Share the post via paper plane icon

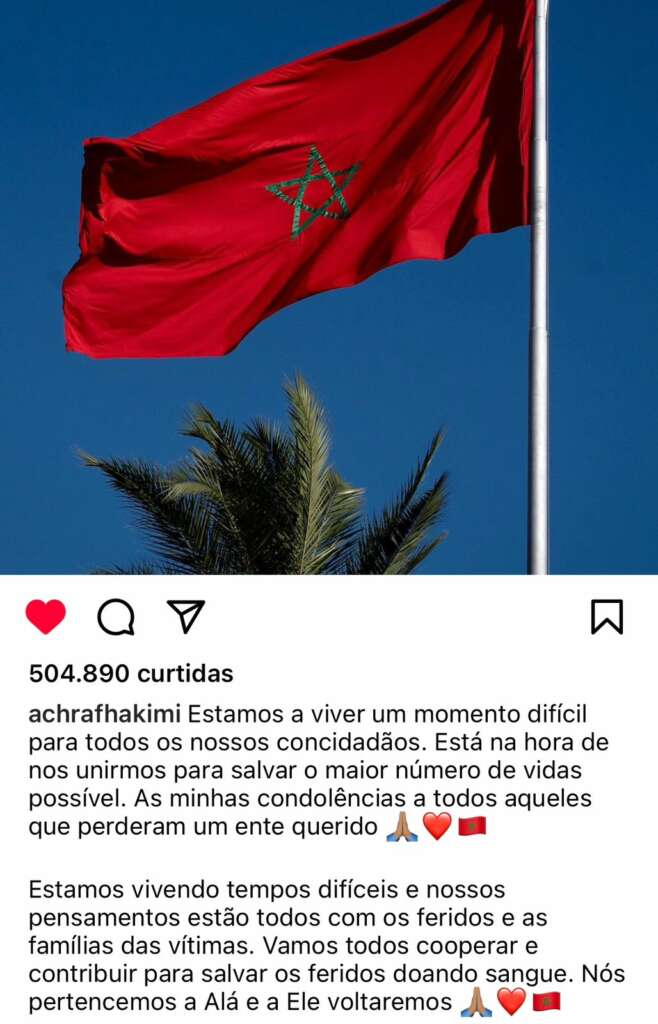pos(185,616)
